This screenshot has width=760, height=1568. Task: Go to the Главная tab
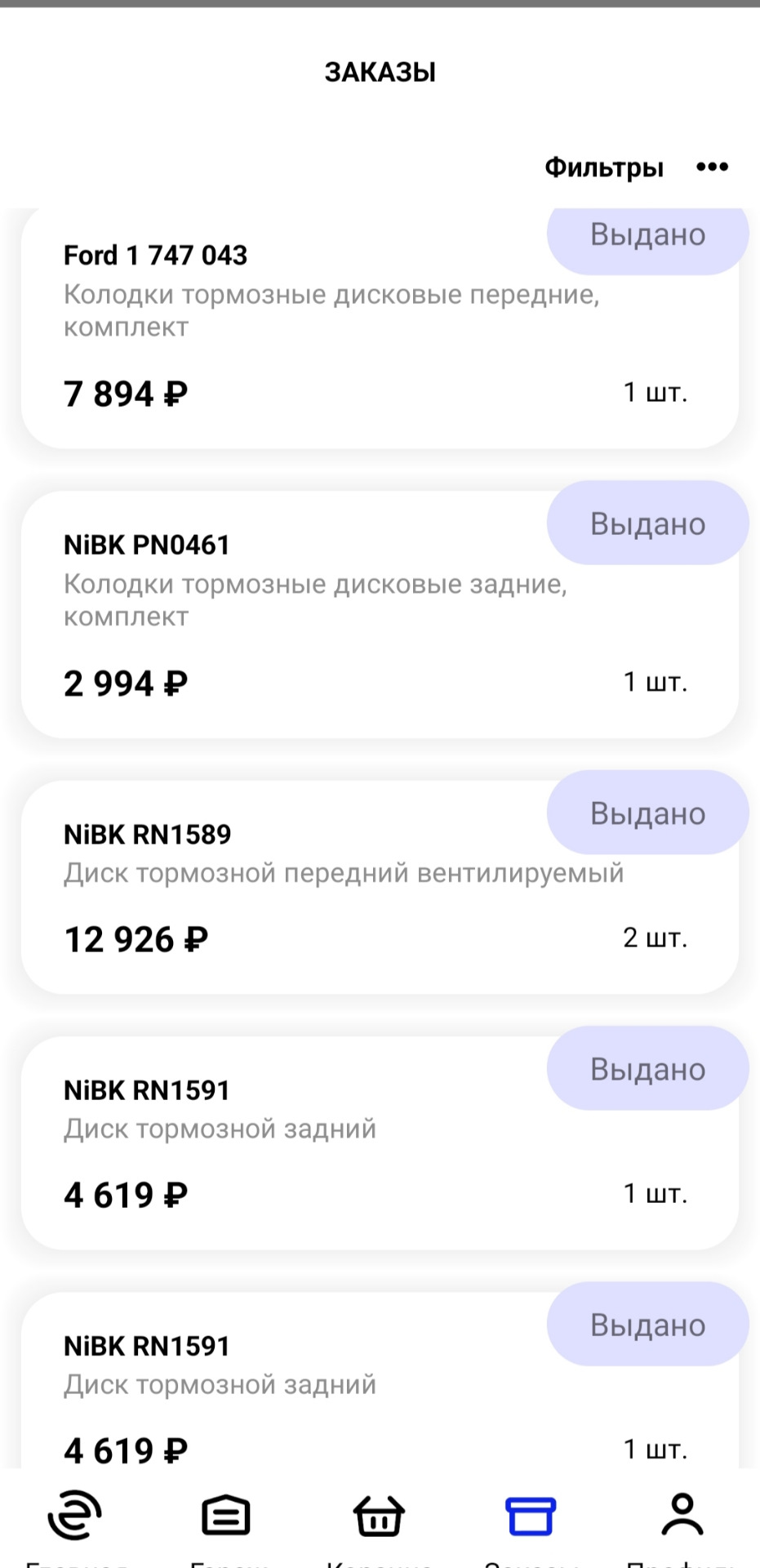75,1519
